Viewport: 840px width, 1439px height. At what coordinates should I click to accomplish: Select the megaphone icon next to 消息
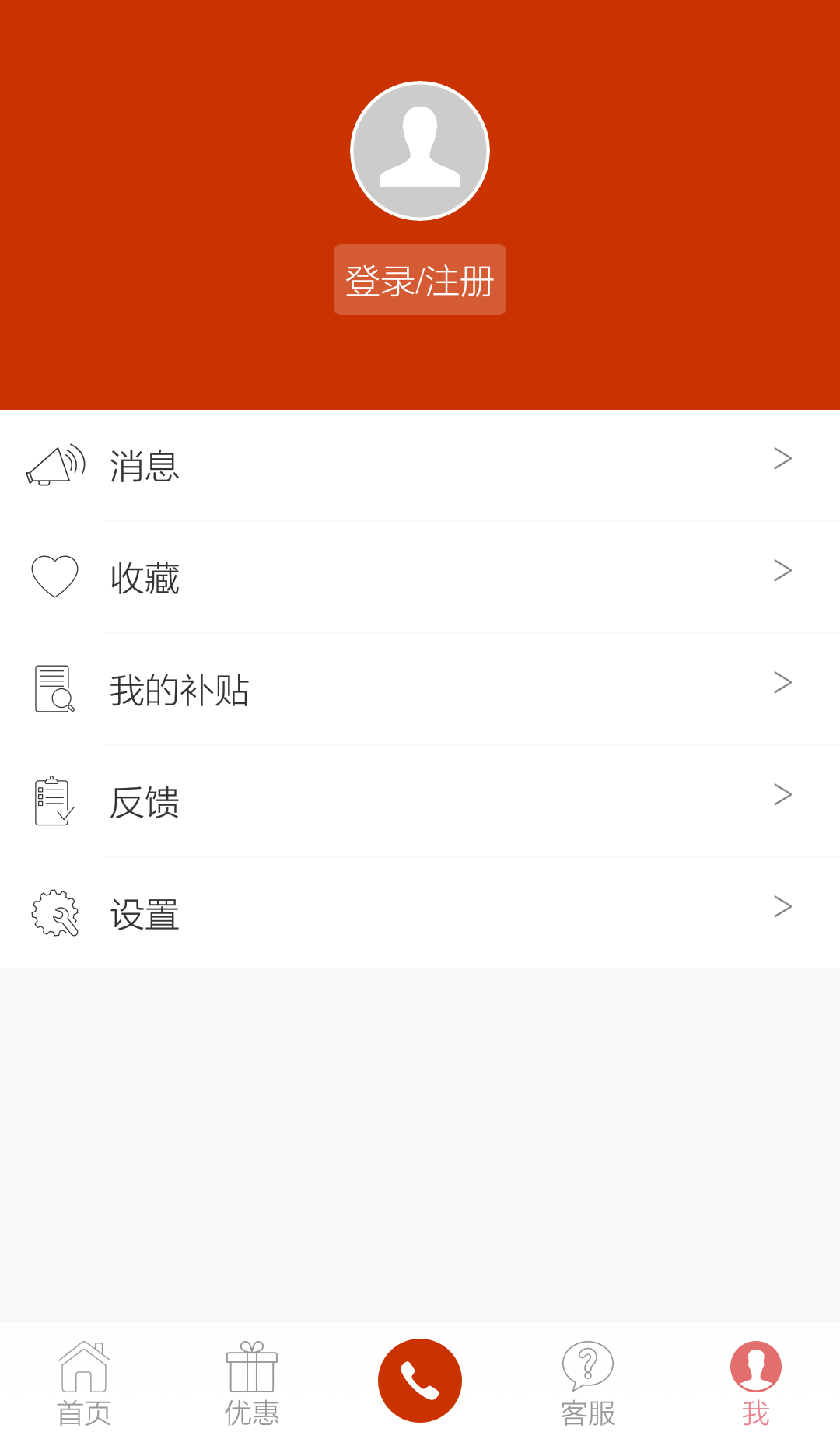click(53, 465)
